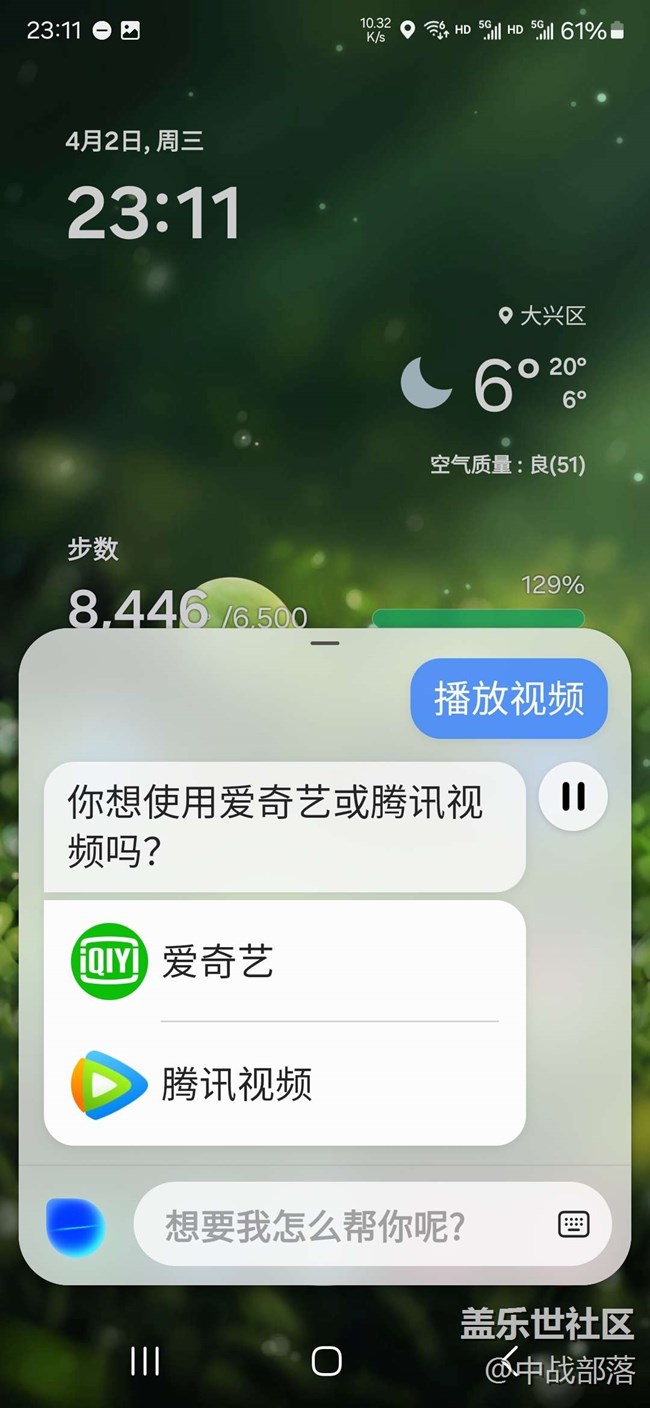Tap the panel drag handle
The height and width of the screenshot is (1408, 650).
[x=325, y=643]
